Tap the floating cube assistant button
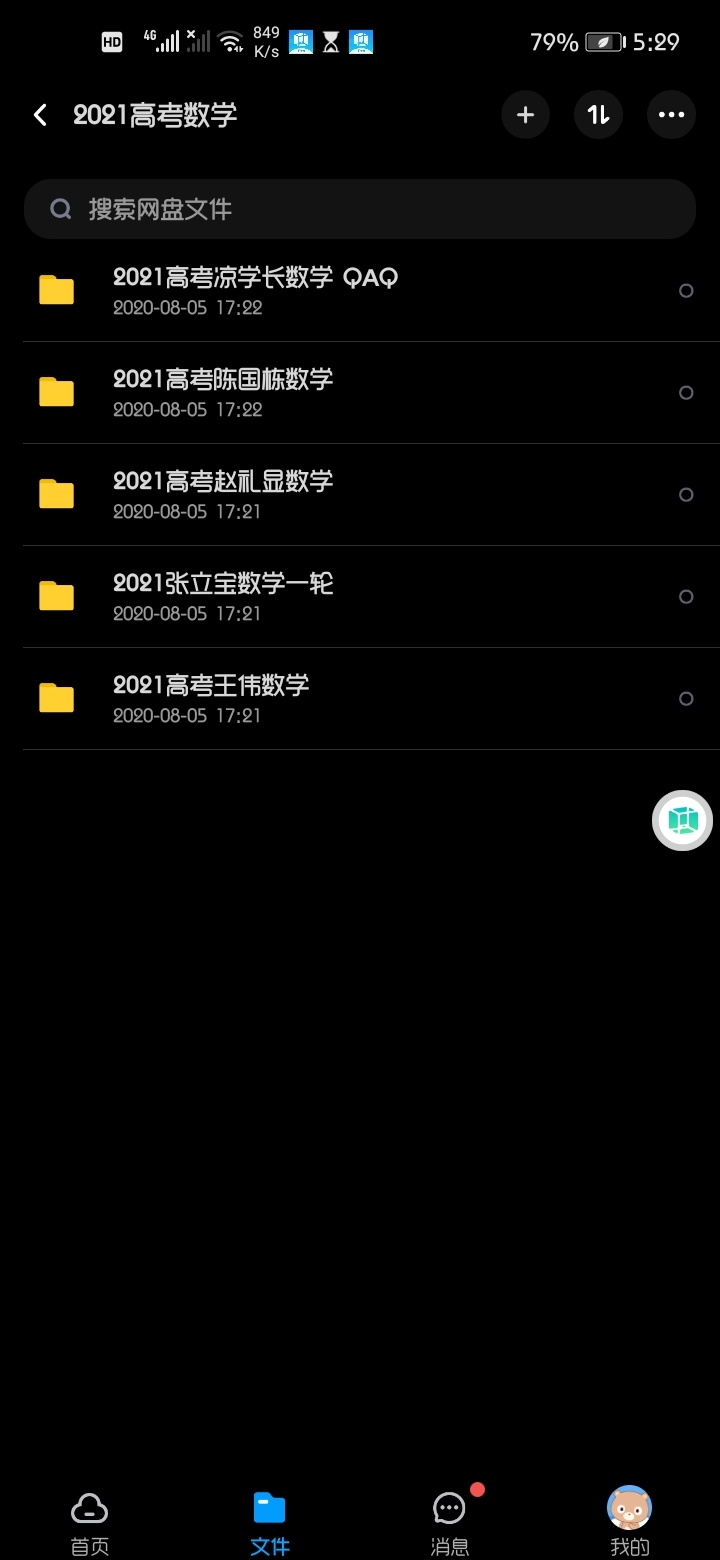This screenshot has height=1560, width=720. (683, 821)
